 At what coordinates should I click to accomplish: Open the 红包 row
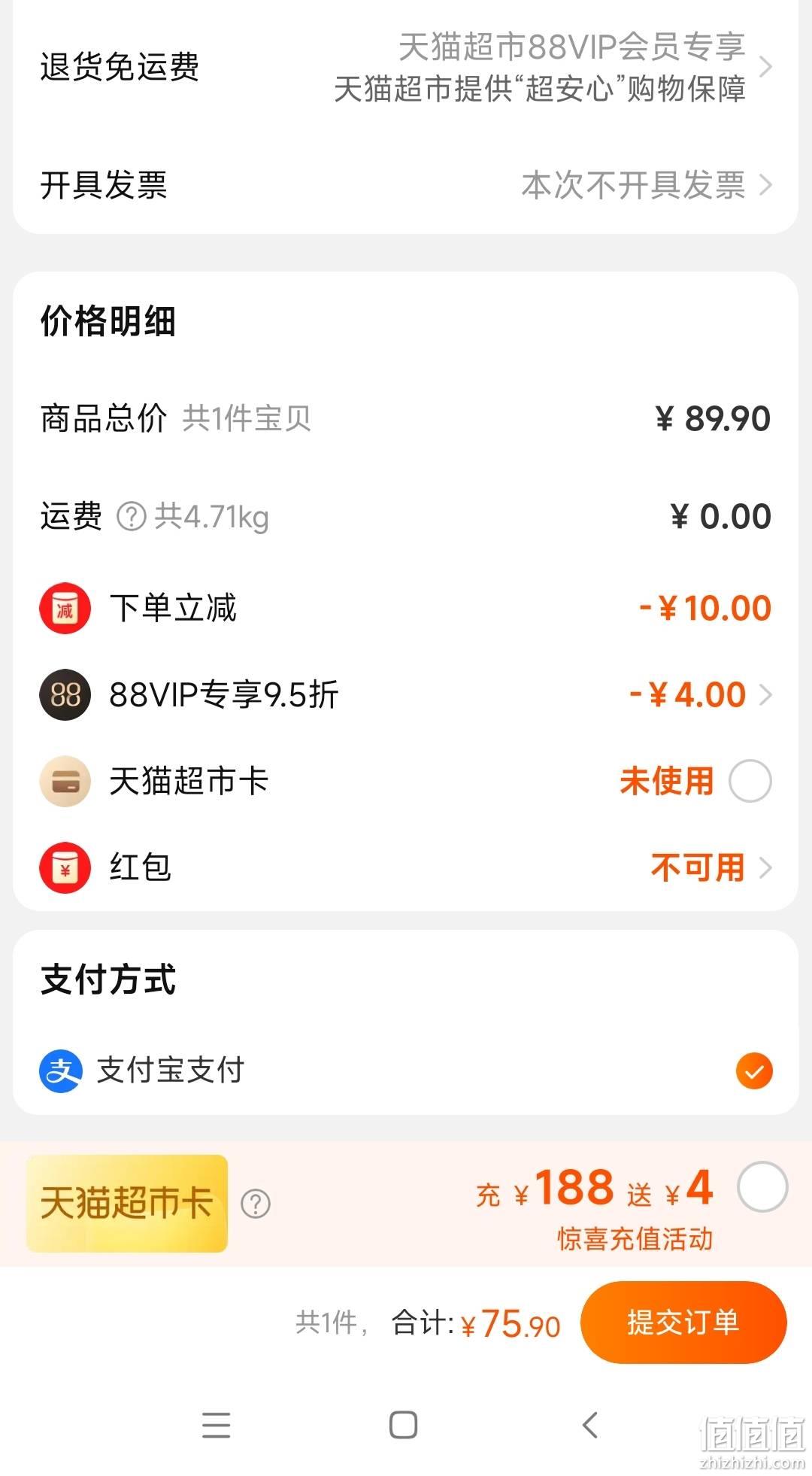[x=406, y=867]
